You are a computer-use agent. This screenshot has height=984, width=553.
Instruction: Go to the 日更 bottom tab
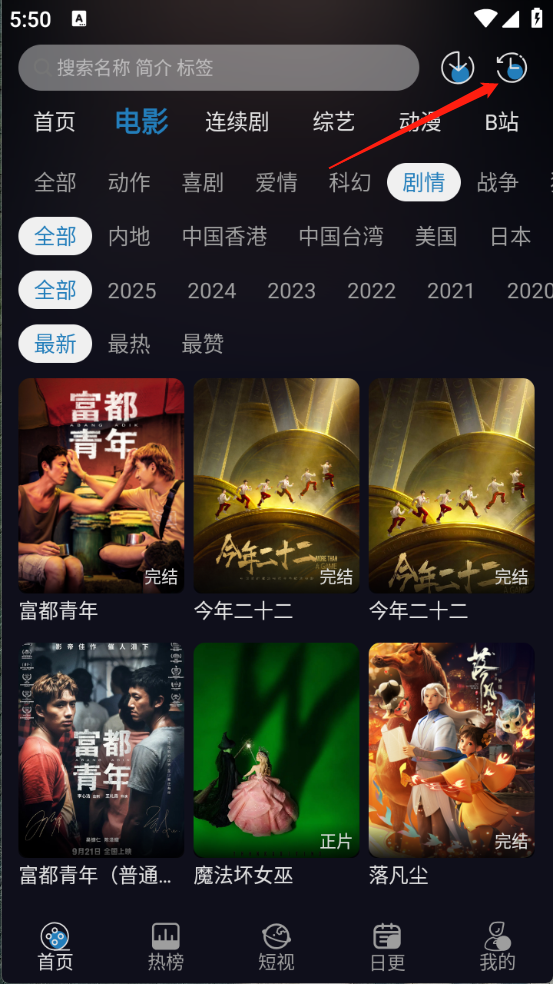click(x=387, y=946)
